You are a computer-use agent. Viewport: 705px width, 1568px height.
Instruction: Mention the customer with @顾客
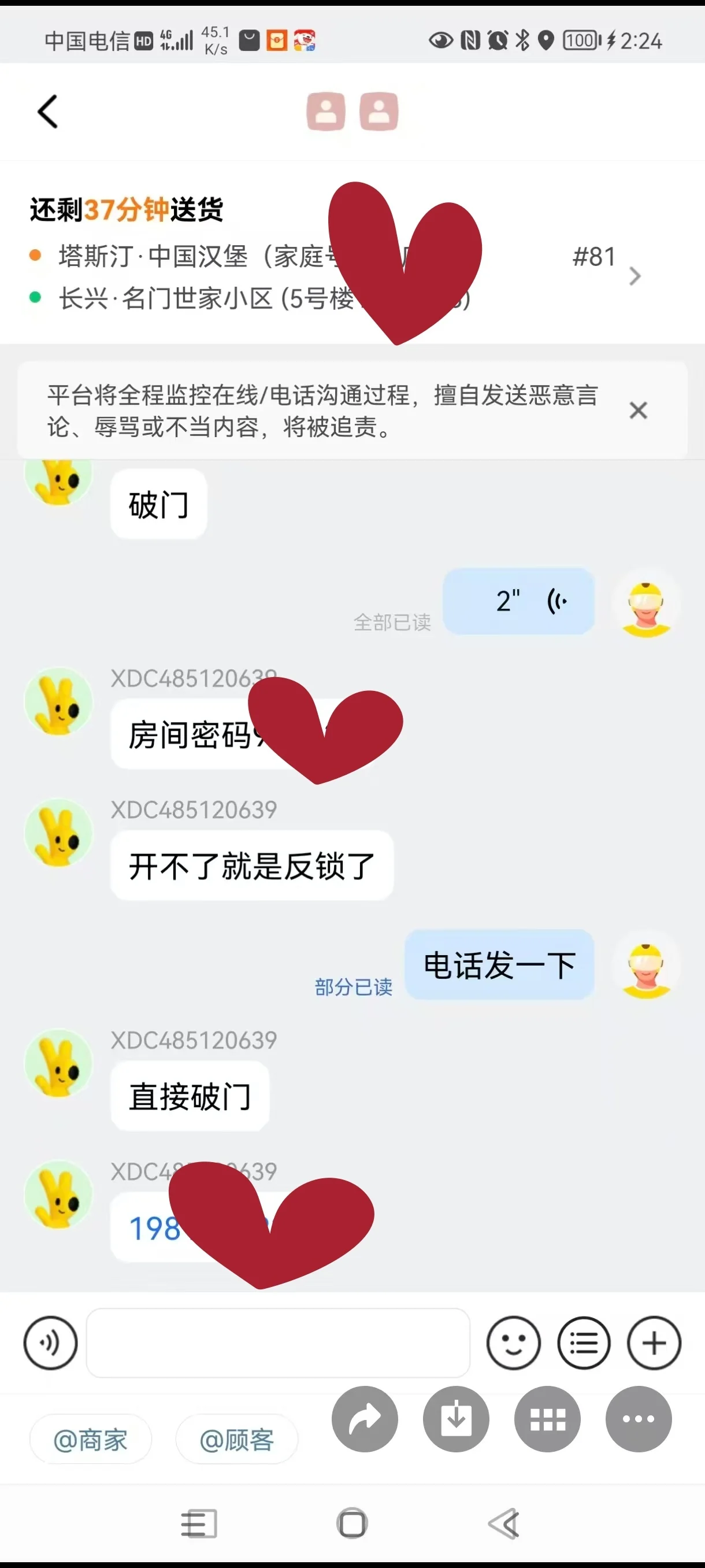(x=236, y=1440)
